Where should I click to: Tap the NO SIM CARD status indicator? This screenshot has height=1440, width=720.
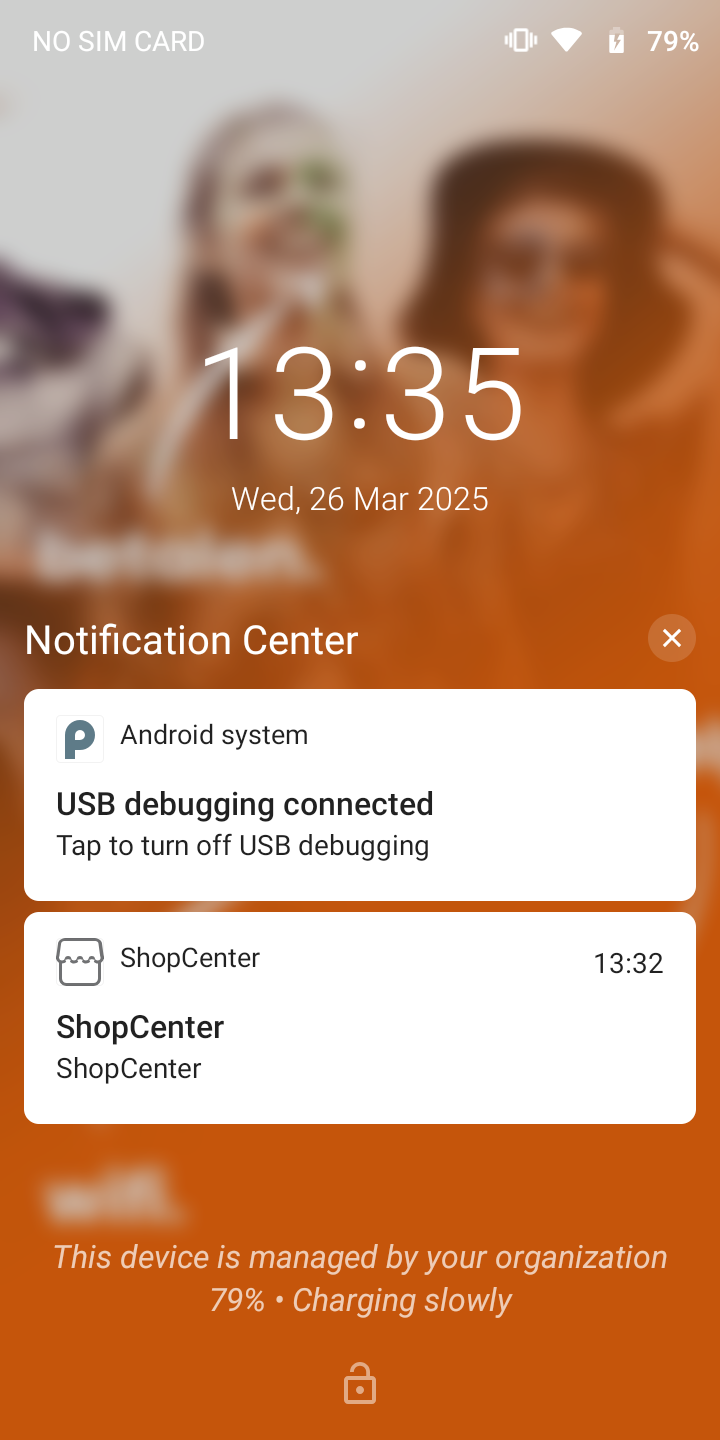click(117, 41)
